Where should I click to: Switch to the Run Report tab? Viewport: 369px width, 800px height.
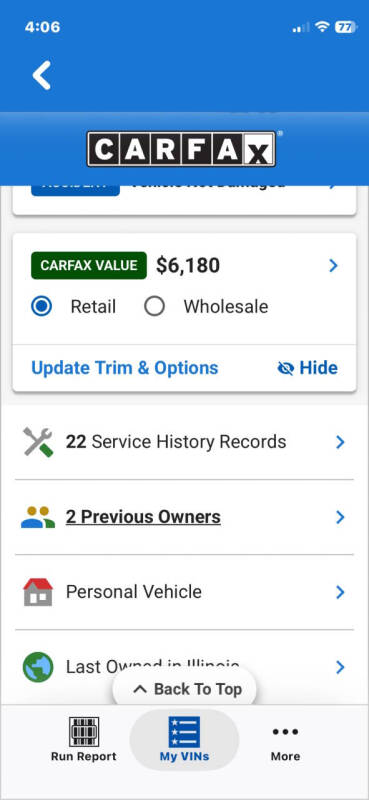tap(84, 739)
